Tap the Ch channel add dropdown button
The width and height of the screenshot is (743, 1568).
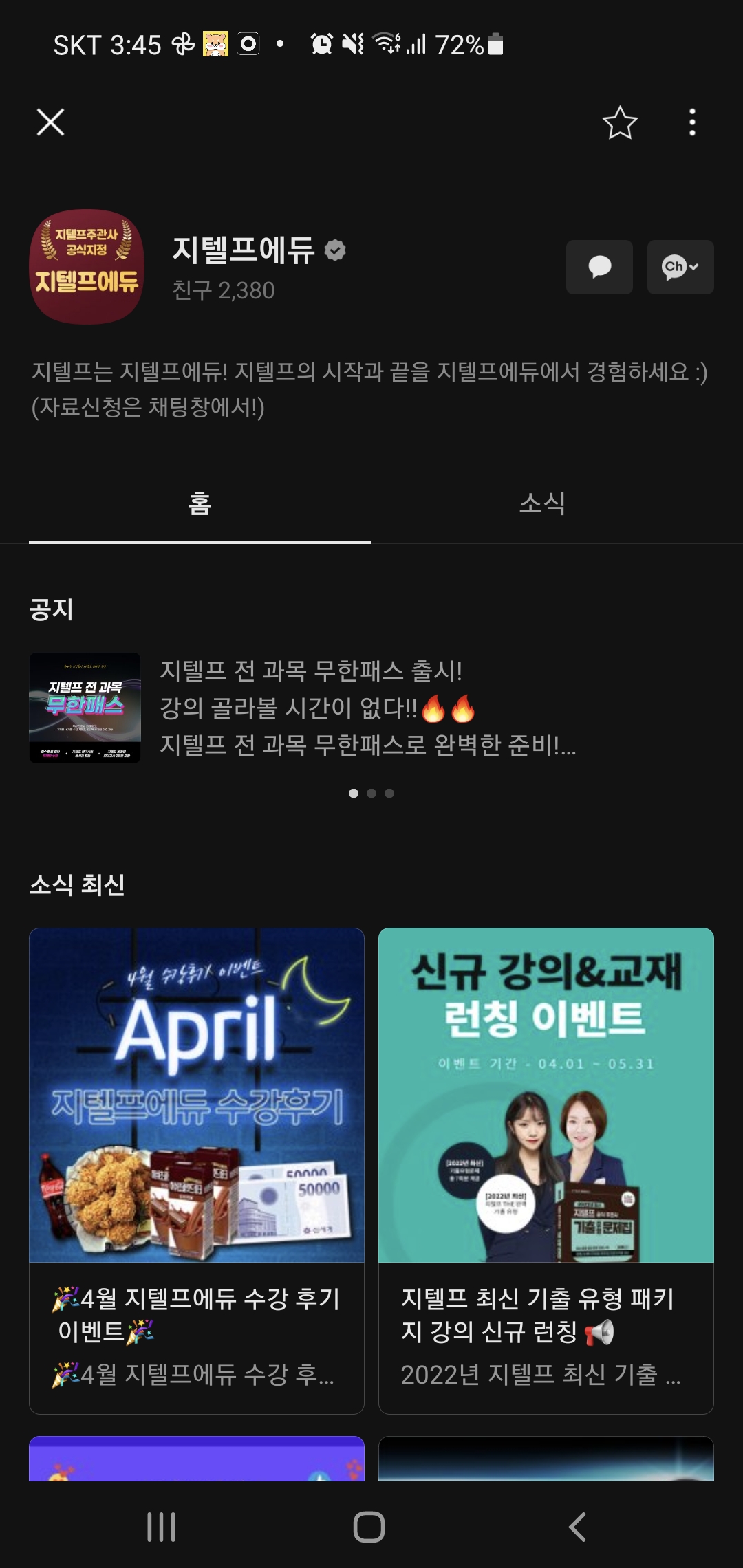(680, 267)
